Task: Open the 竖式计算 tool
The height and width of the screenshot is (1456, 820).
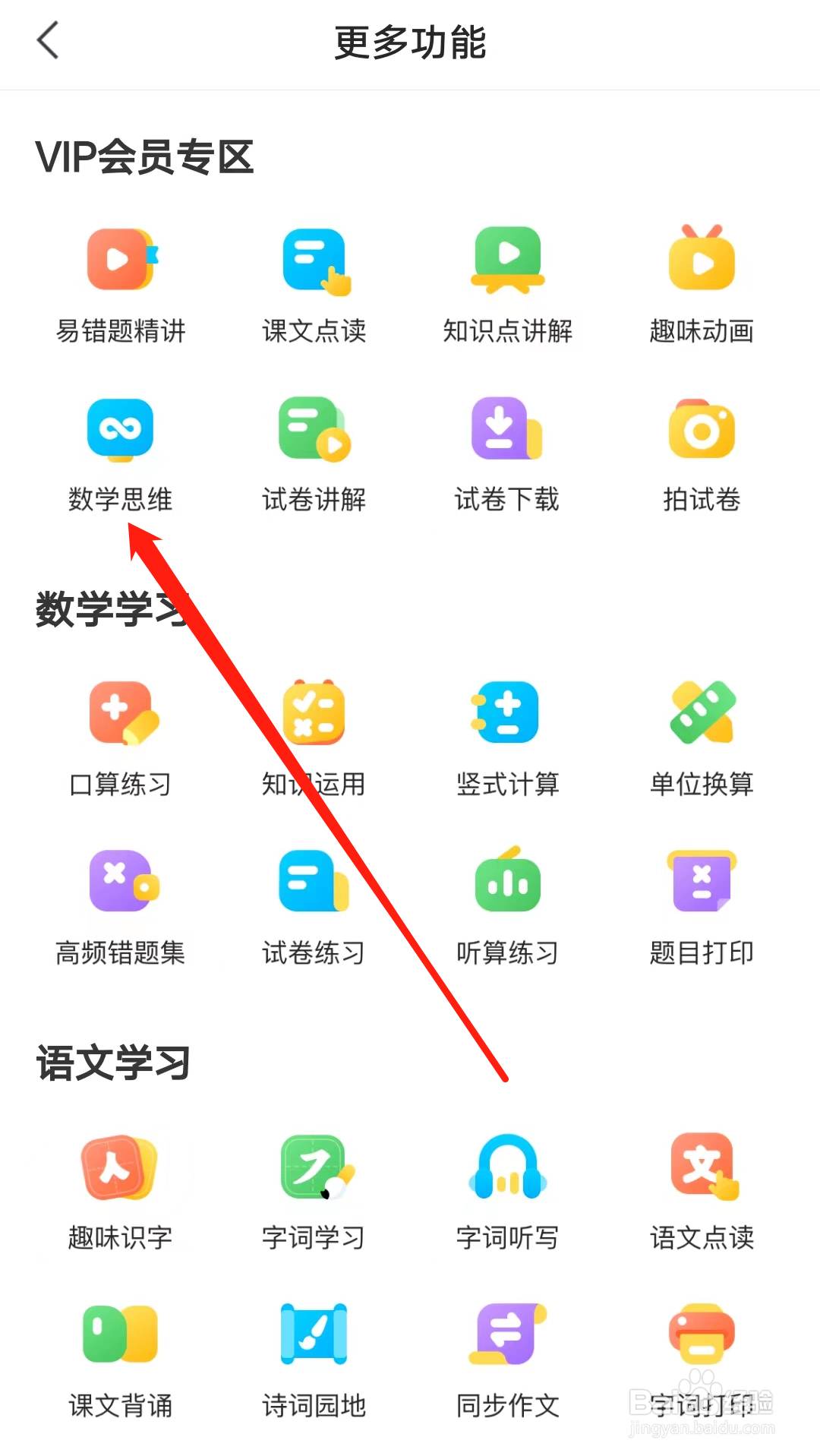Action: pyautogui.click(x=507, y=714)
